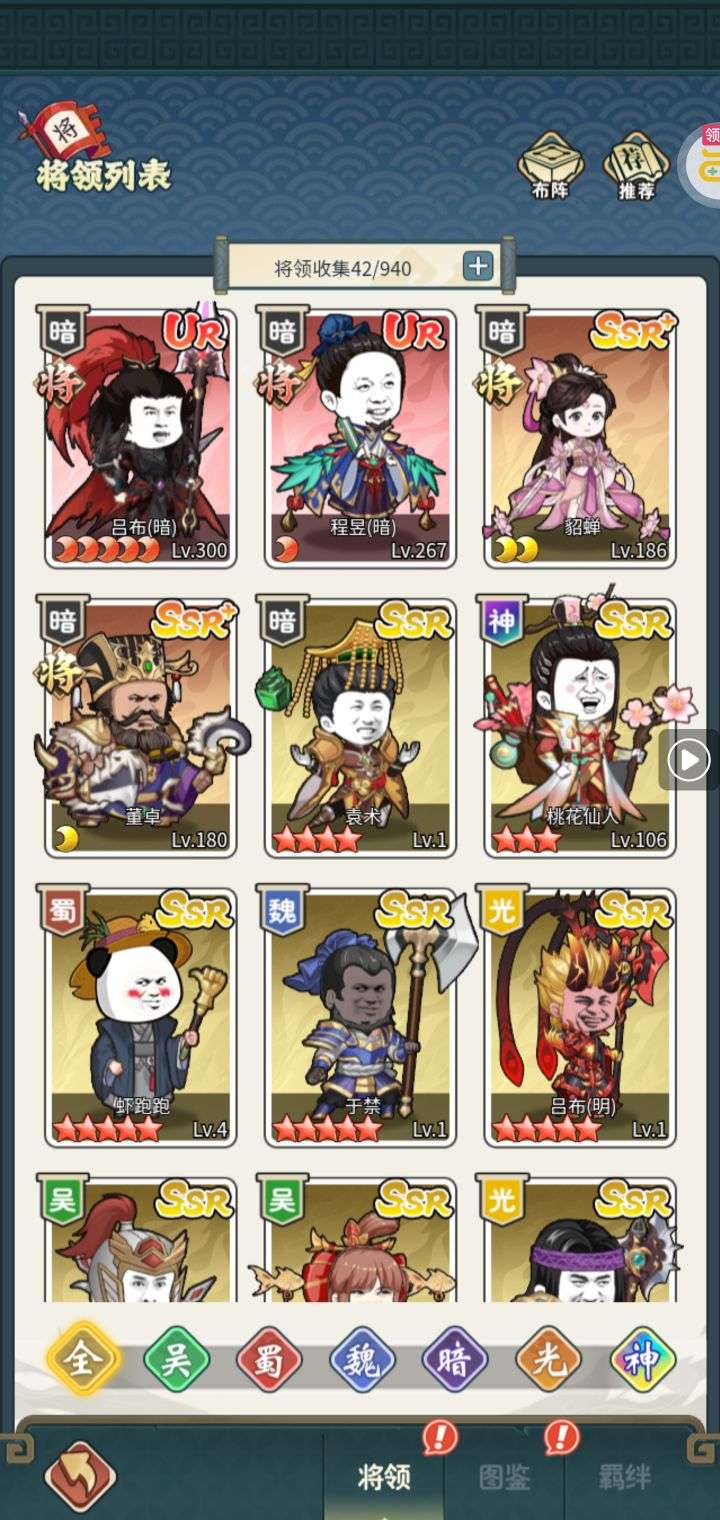Open the 布阵 formation button
This screenshot has height=1520, width=720.
pos(550,165)
